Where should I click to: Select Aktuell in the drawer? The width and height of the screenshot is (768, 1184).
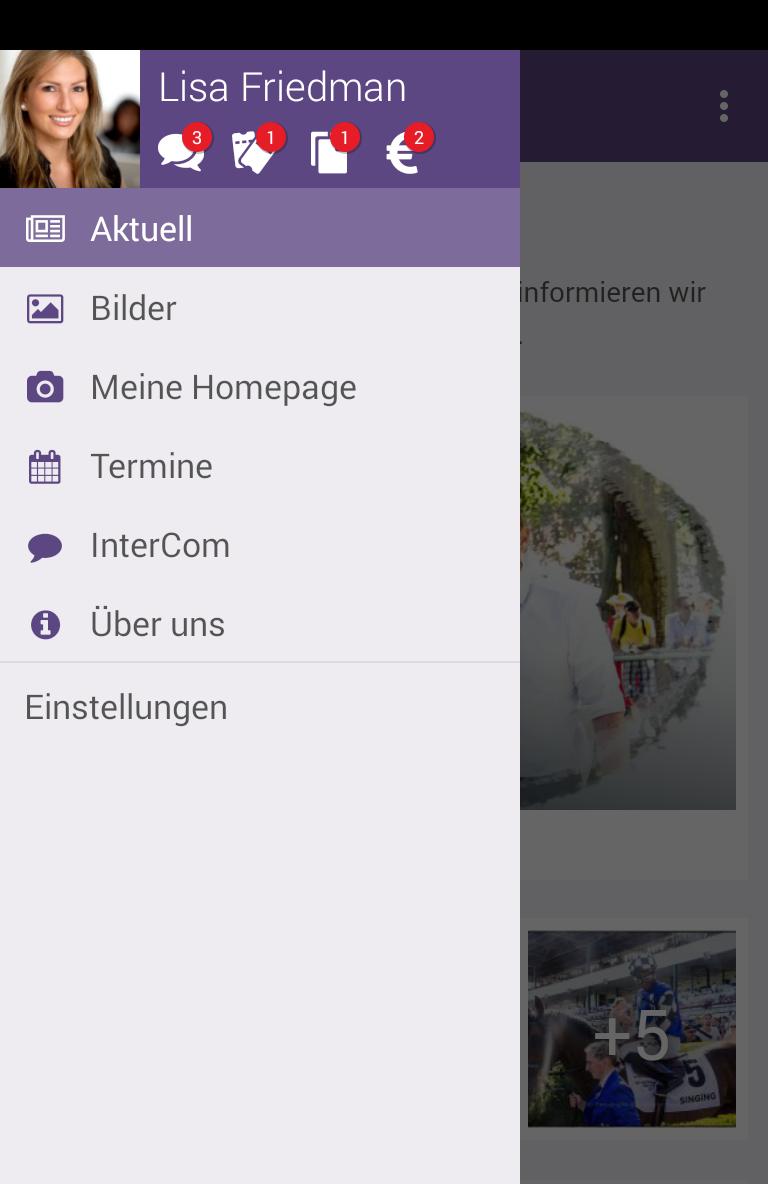(x=259, y=229)
